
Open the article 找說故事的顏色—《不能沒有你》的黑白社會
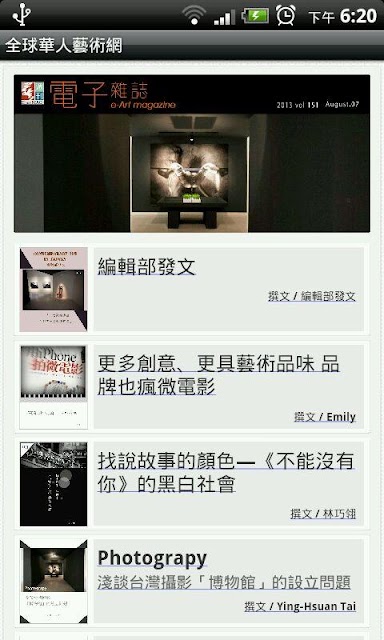click(x=226, y=473)
